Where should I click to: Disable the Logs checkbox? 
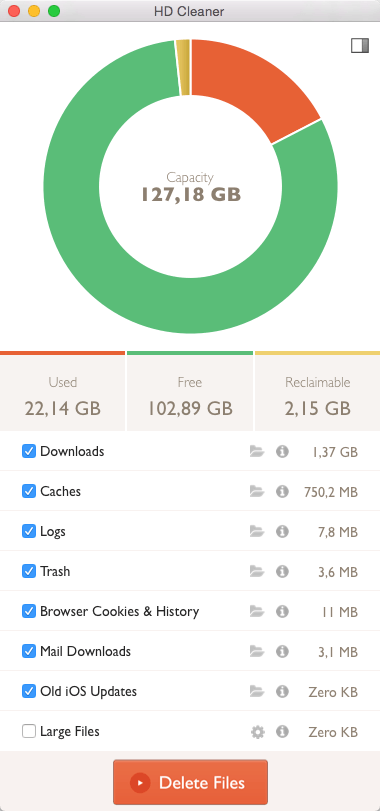(29, 531)
